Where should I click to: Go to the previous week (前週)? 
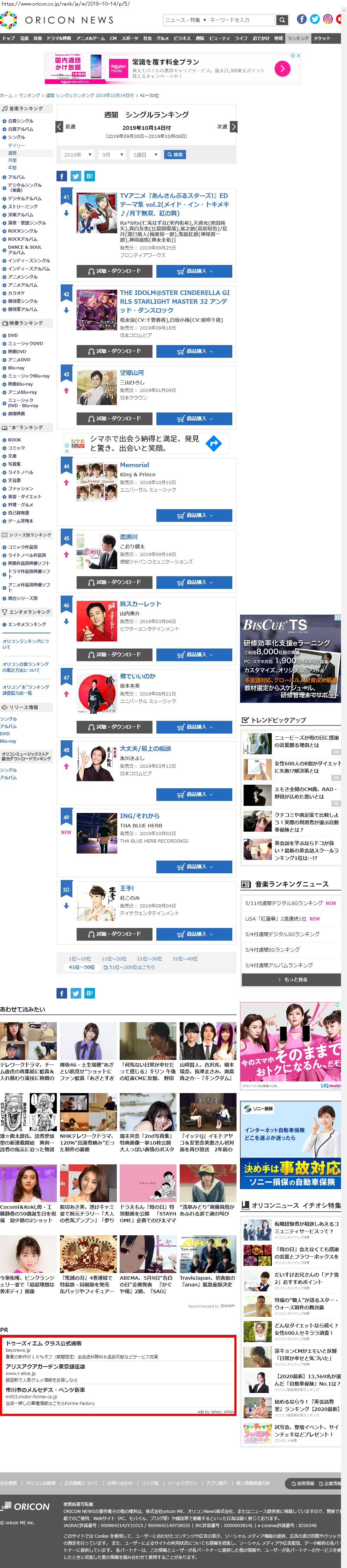coord(66,127)
